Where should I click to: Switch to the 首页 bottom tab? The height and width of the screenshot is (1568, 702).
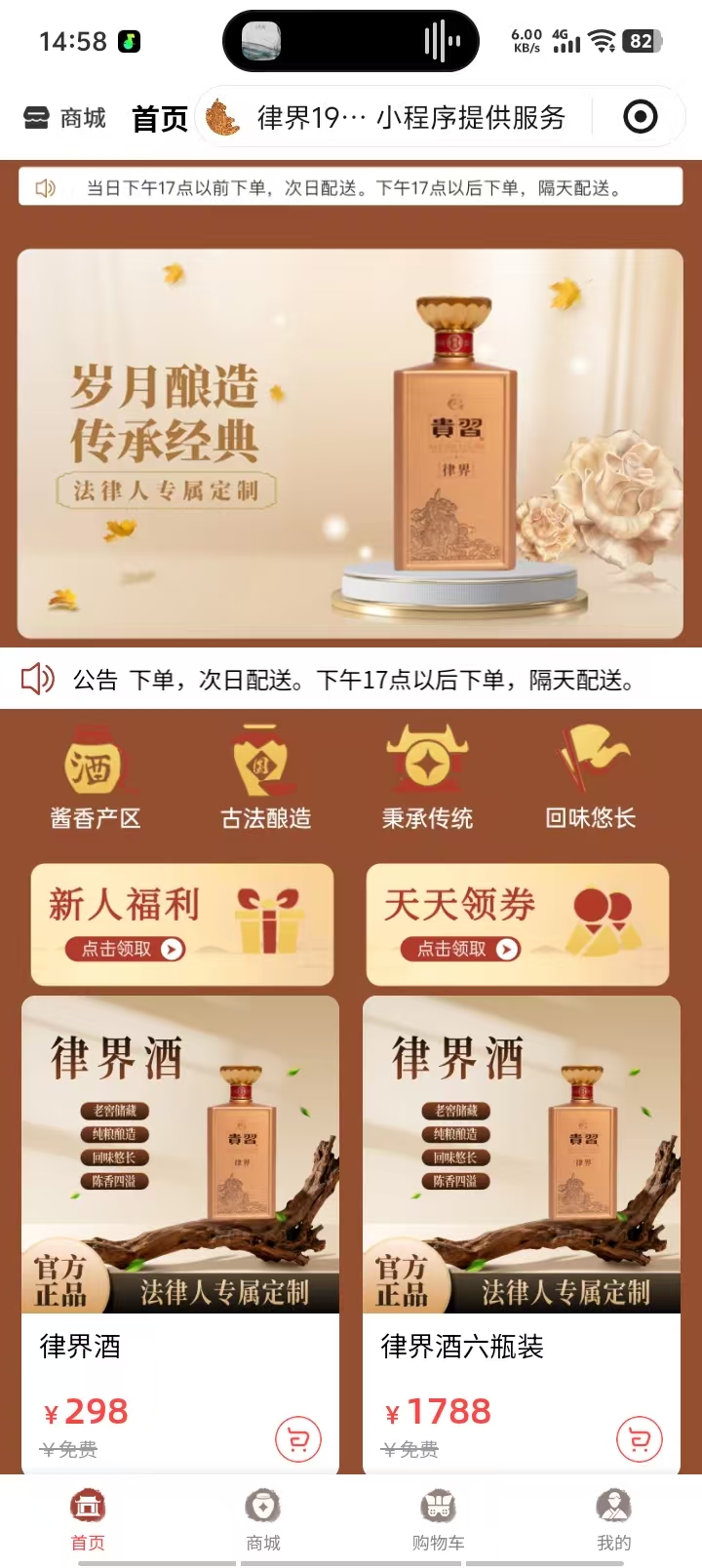(88, 1519)
